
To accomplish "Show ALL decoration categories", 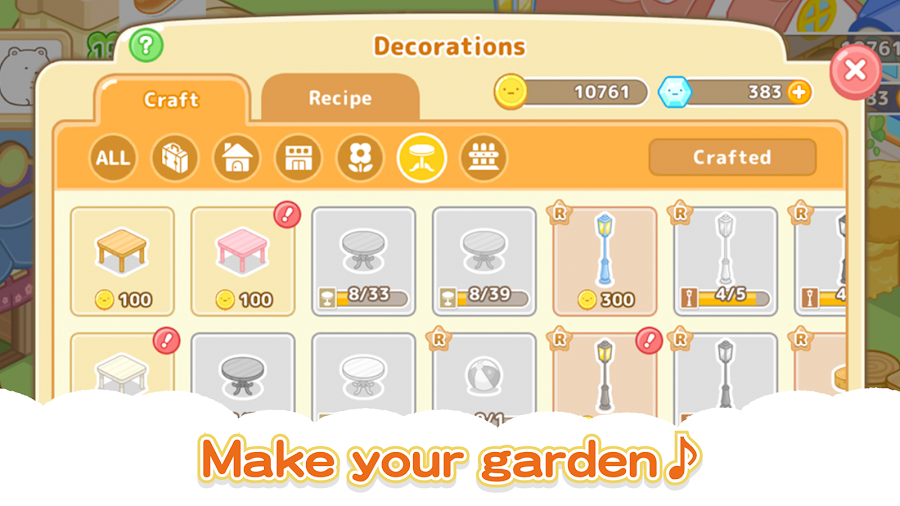I will click(113, 157).
